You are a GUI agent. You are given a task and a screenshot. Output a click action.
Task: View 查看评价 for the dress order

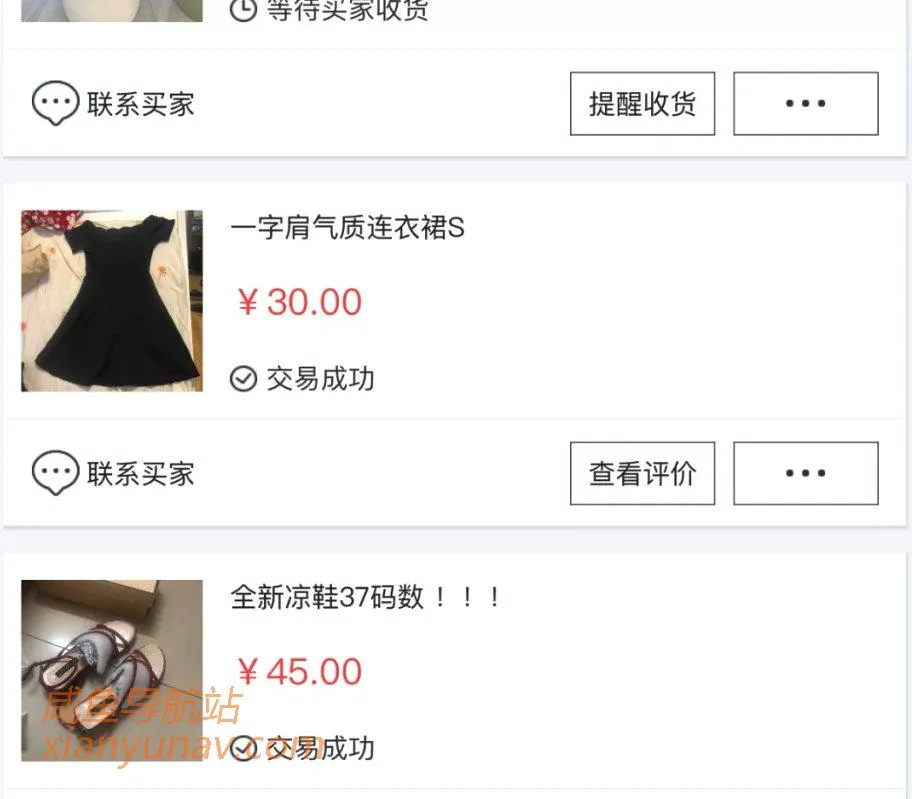(x=642, y=473)
